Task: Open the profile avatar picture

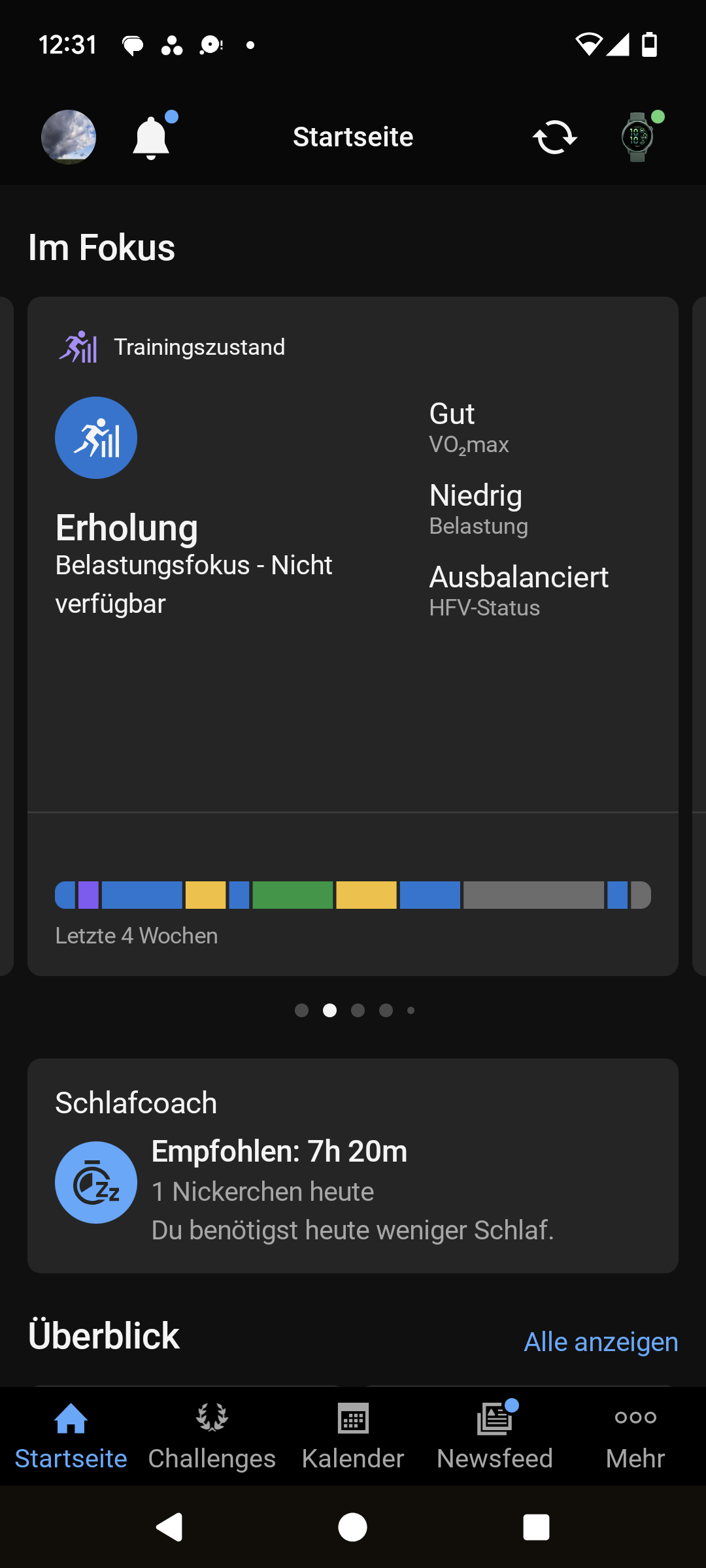Action: 69,137
